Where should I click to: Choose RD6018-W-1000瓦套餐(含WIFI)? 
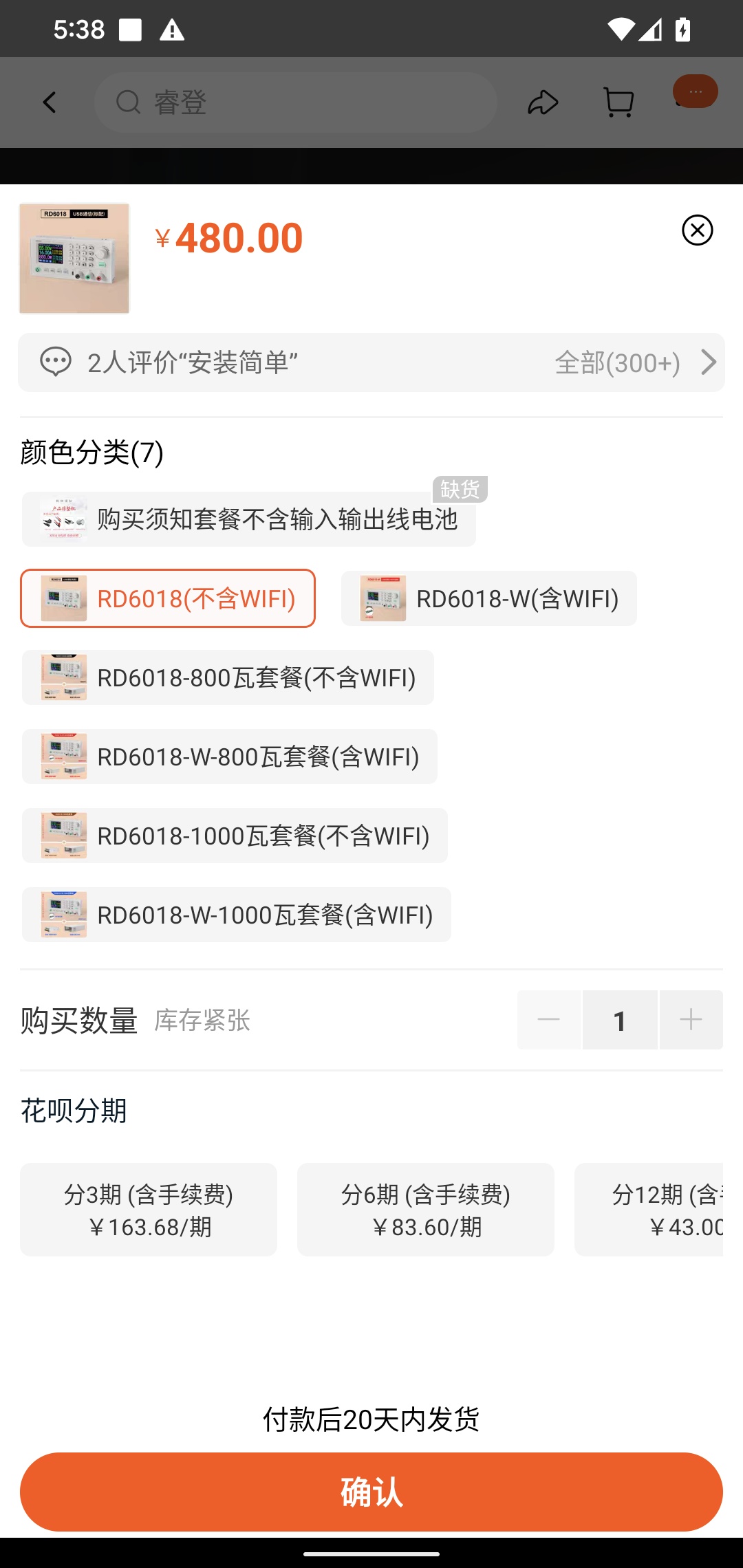[237, 915]
